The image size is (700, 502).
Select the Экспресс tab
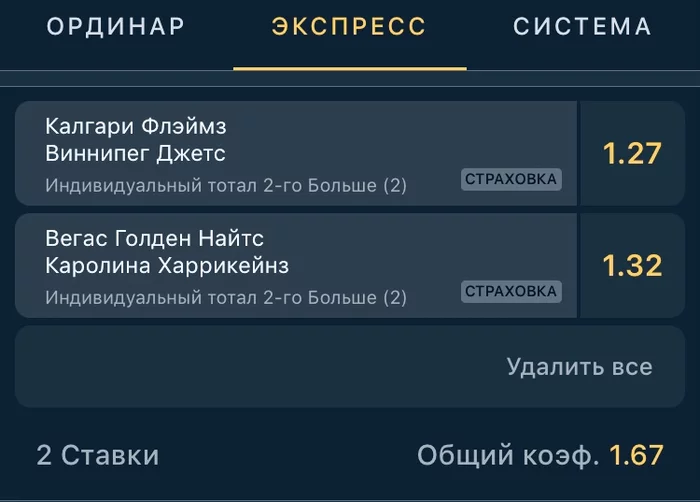pyautogui.click(x=349, y=27)
